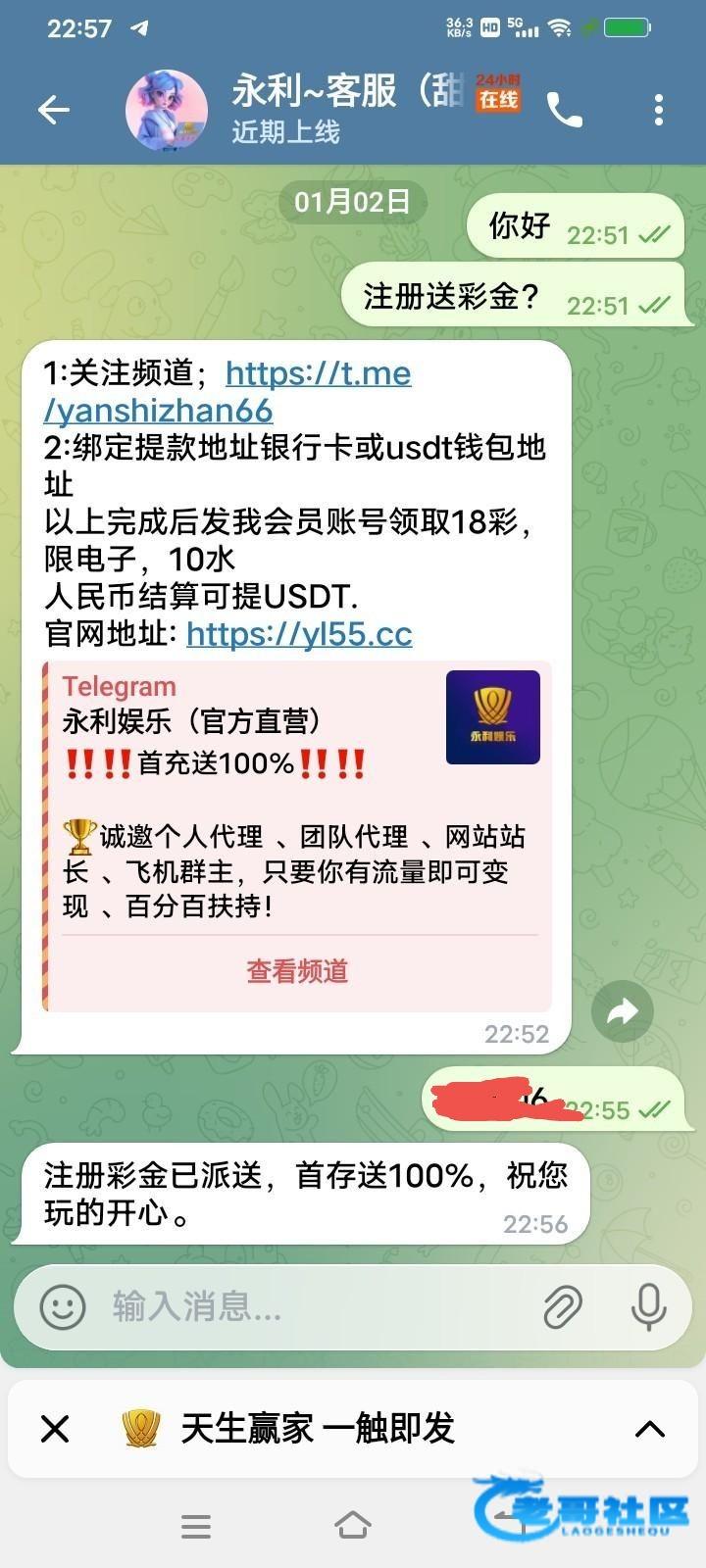The height and width of the screenshot is (1568, 706).
Task: Dismiss the 天生赢家 banner
Action: click(x=55, y=1429)
